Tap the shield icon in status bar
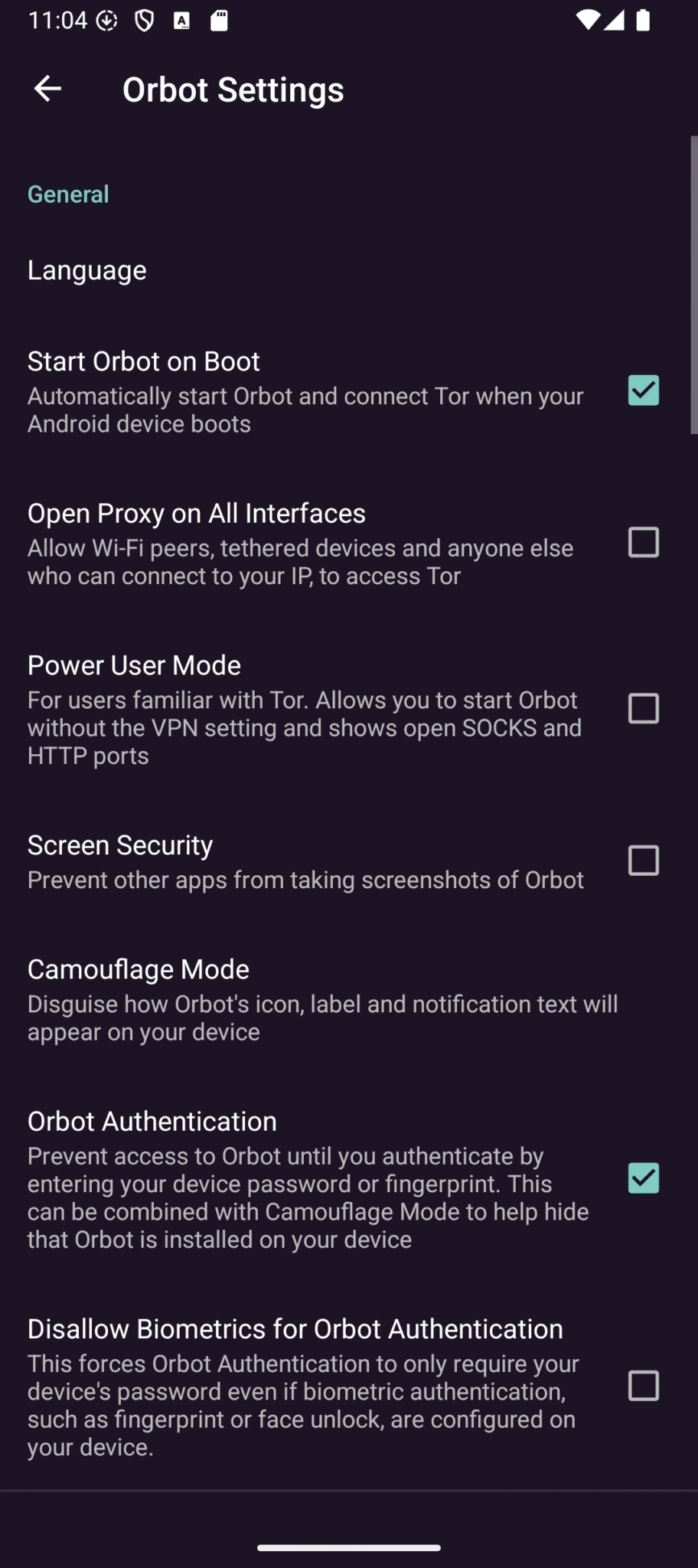 (144, 21)
